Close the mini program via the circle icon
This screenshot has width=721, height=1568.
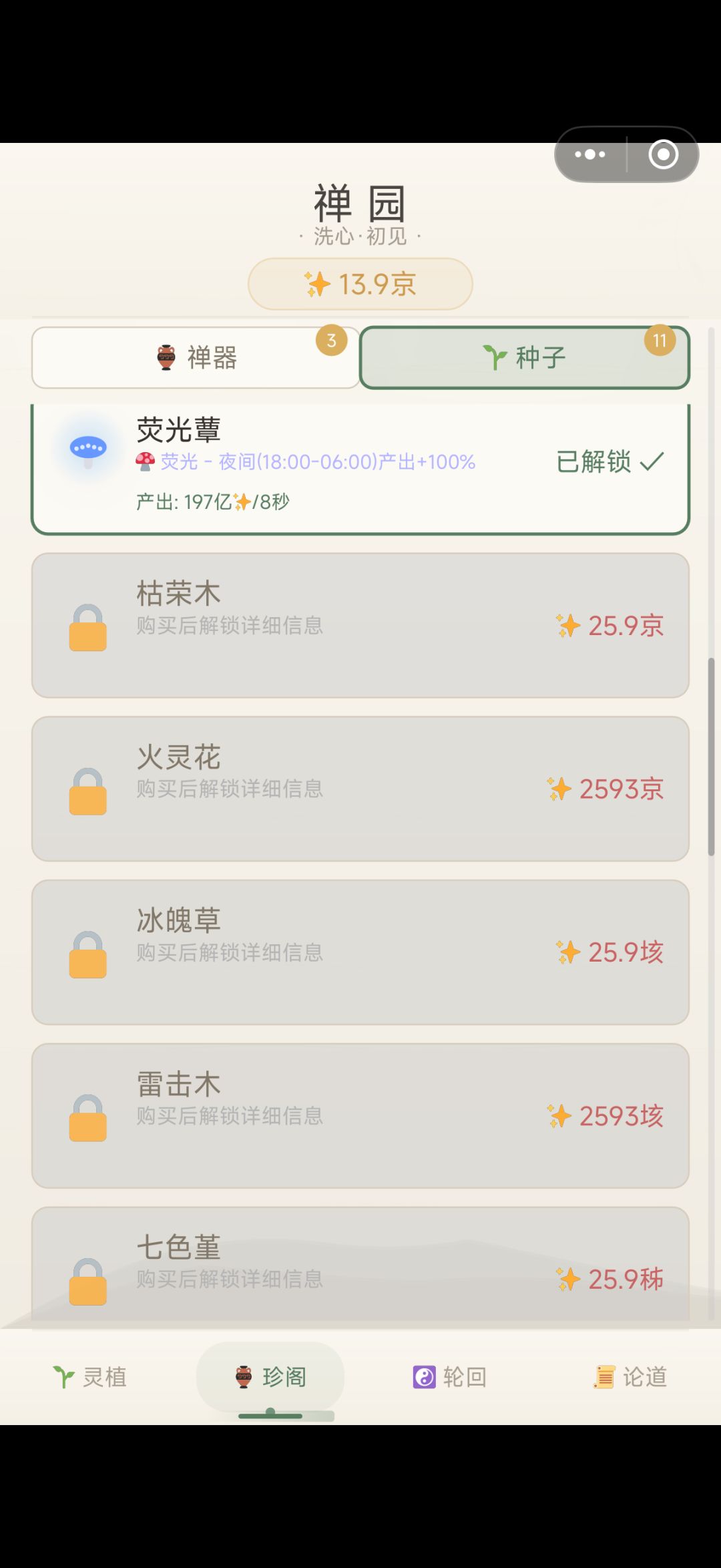[663, 154]
